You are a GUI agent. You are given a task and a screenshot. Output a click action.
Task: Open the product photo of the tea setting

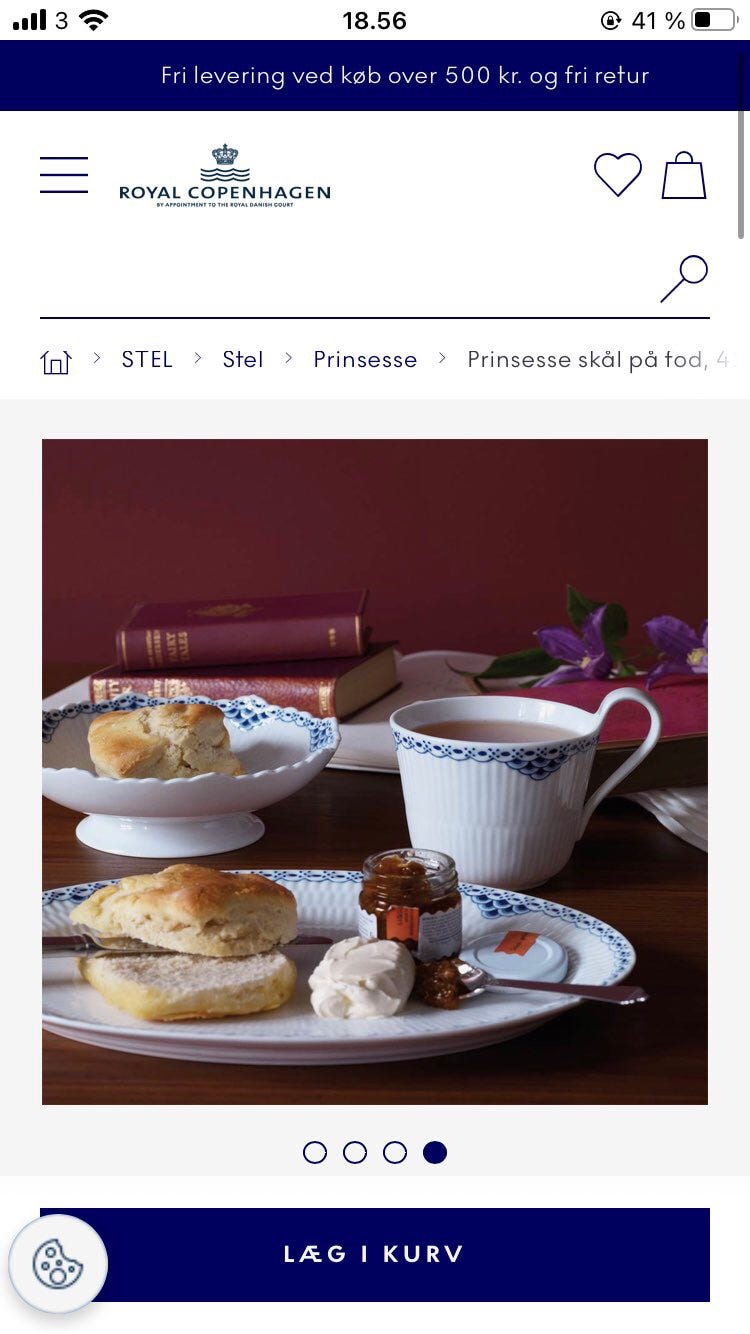tap(375, 772)
